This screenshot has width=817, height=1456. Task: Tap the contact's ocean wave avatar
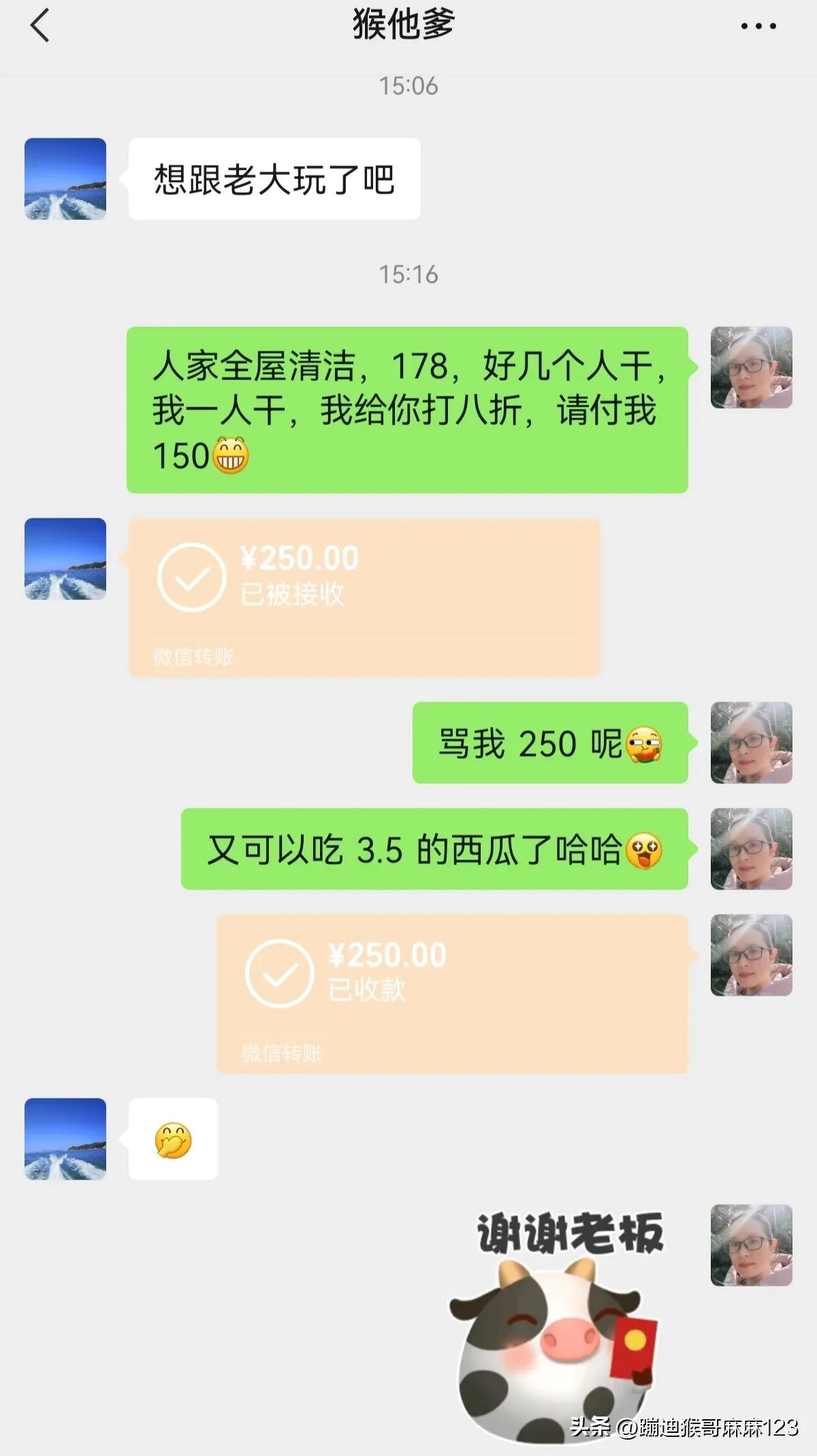point(65,180)
